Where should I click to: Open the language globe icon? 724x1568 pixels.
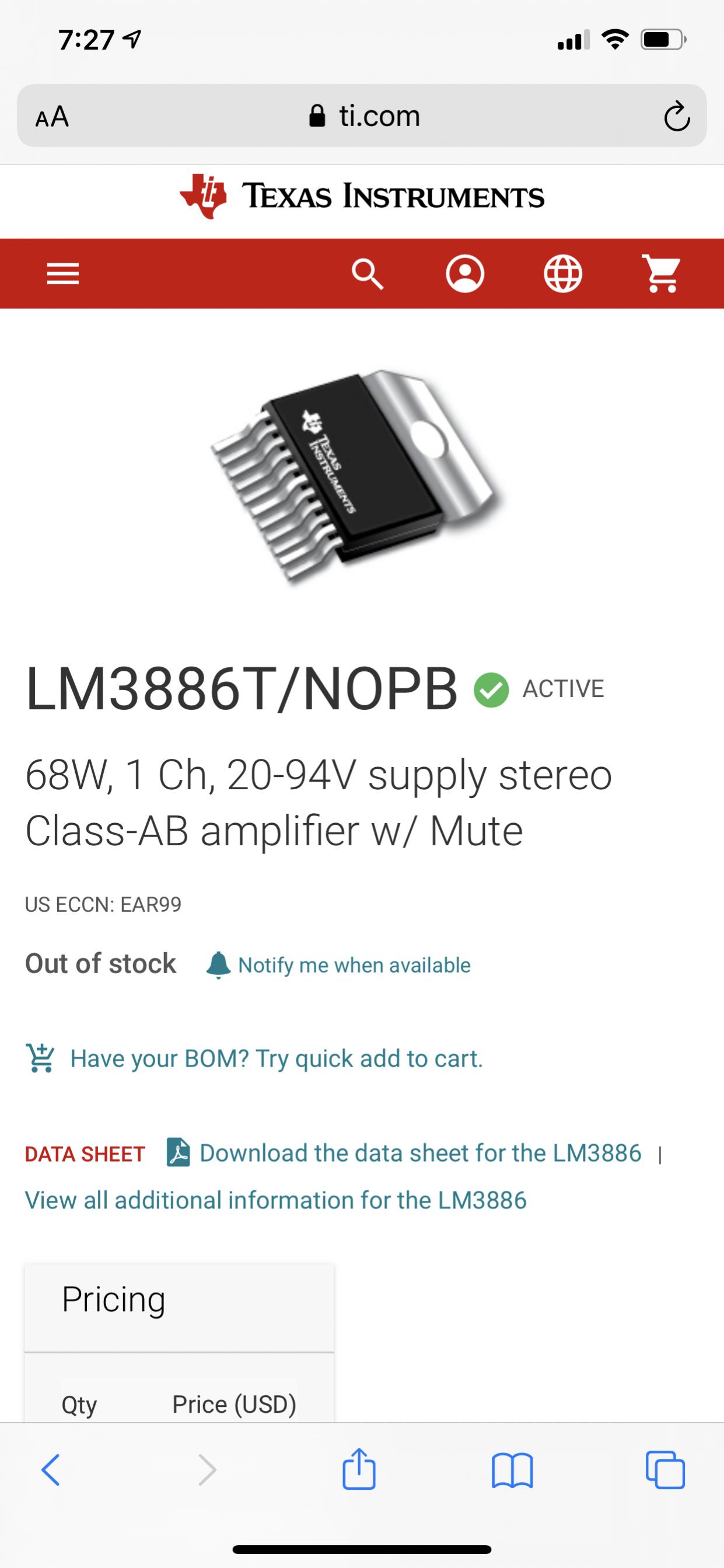(x=563, y=274)
